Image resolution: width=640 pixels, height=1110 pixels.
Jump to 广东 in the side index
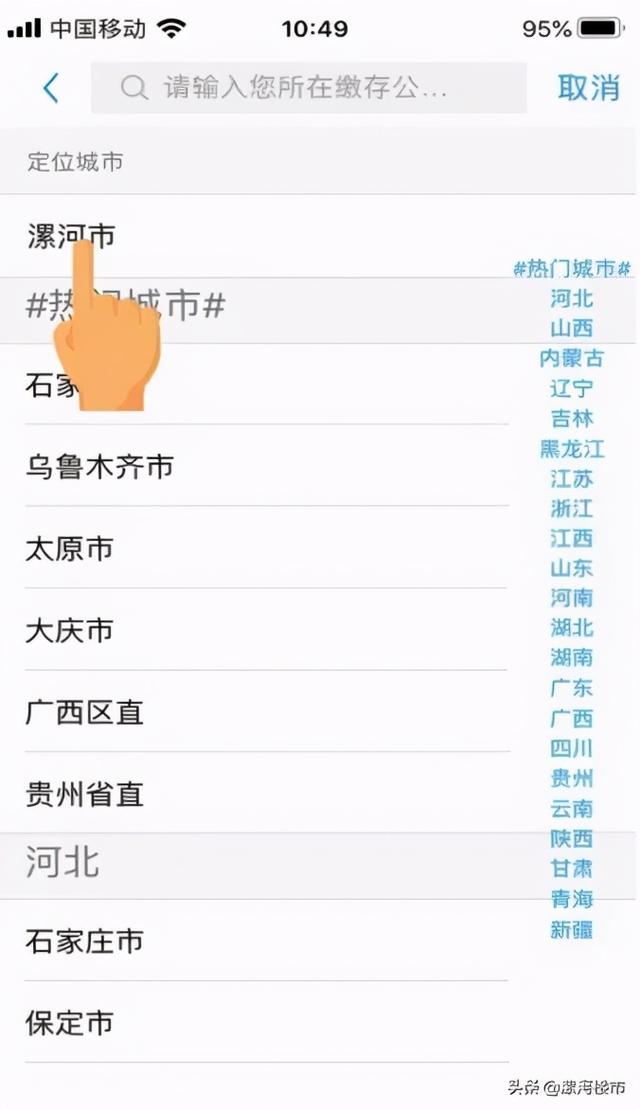(x=571, y=688)
